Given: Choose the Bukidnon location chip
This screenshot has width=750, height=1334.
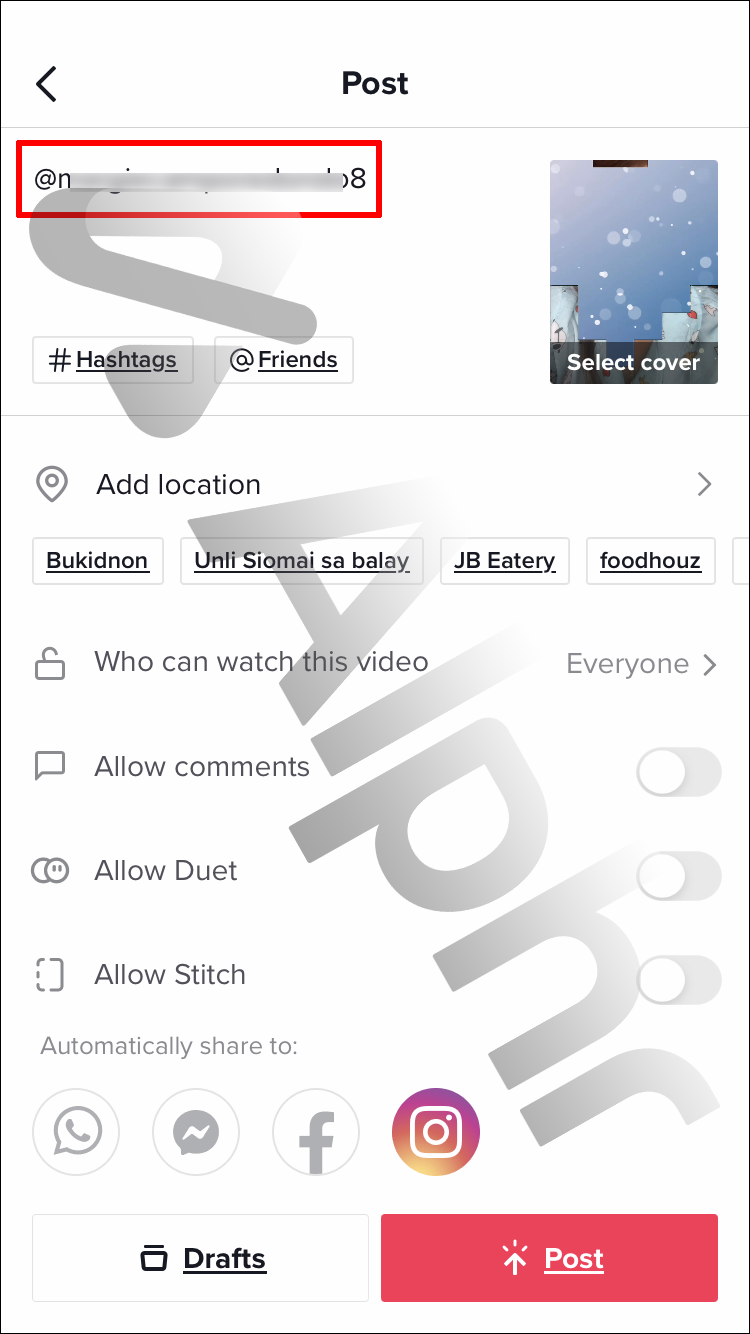Looking at the screenshot, I should coord(97,561).
